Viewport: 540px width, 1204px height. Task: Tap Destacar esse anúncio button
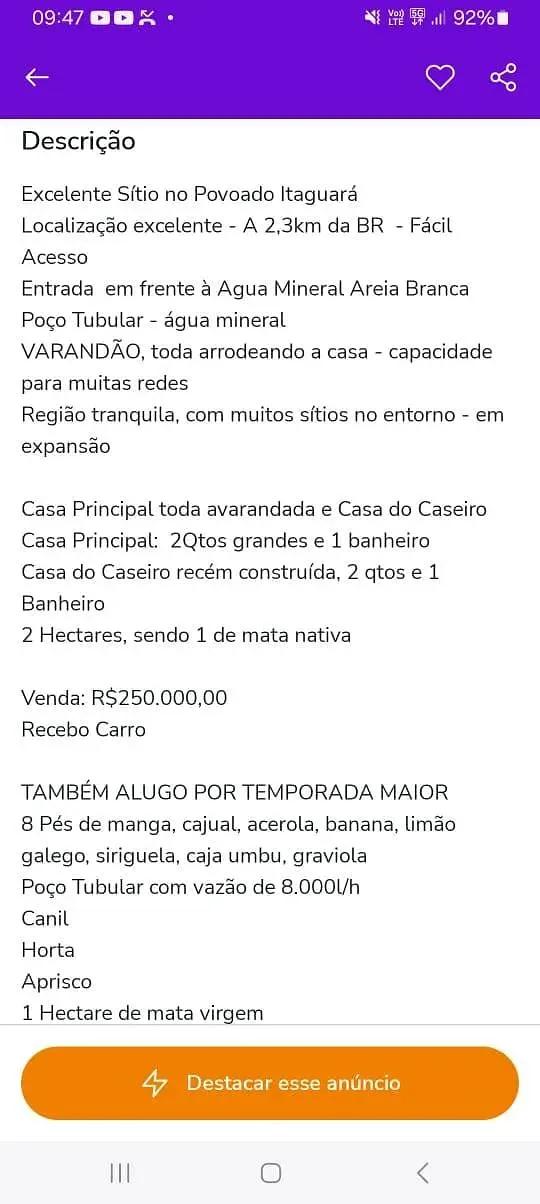[x=270, y=1083]
